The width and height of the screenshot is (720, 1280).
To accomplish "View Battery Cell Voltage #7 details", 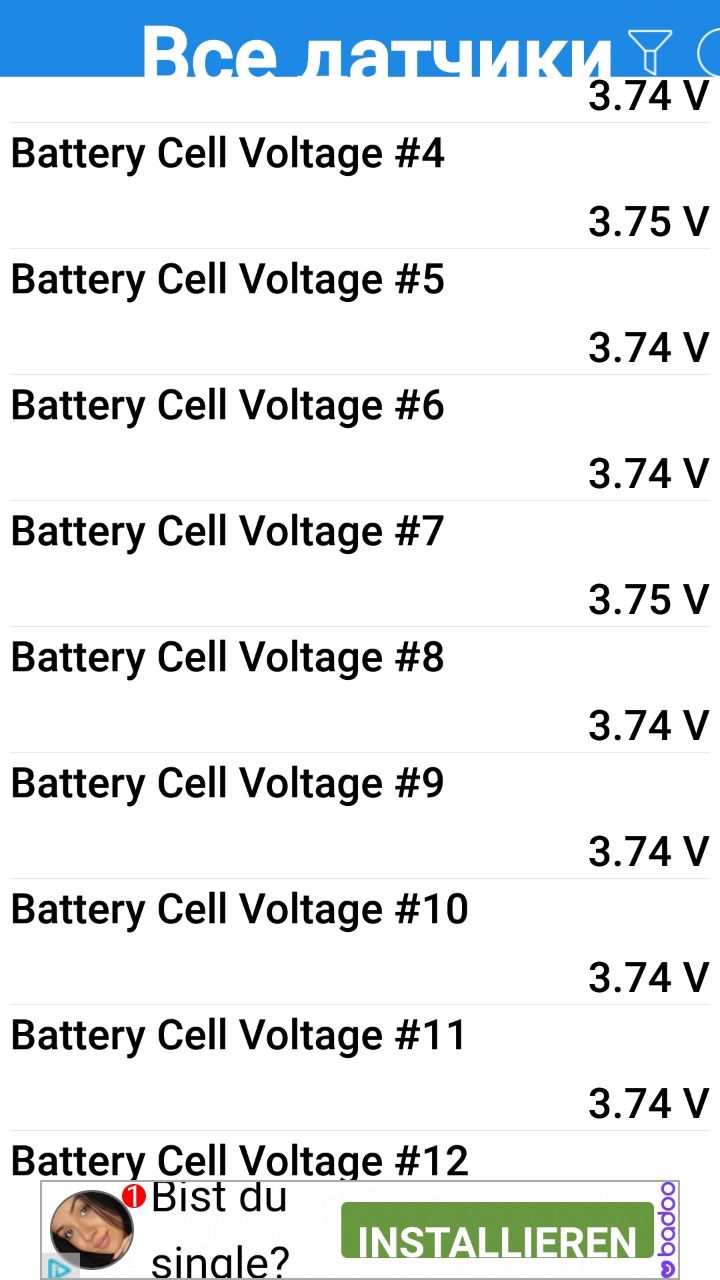I will coord(360,565).
